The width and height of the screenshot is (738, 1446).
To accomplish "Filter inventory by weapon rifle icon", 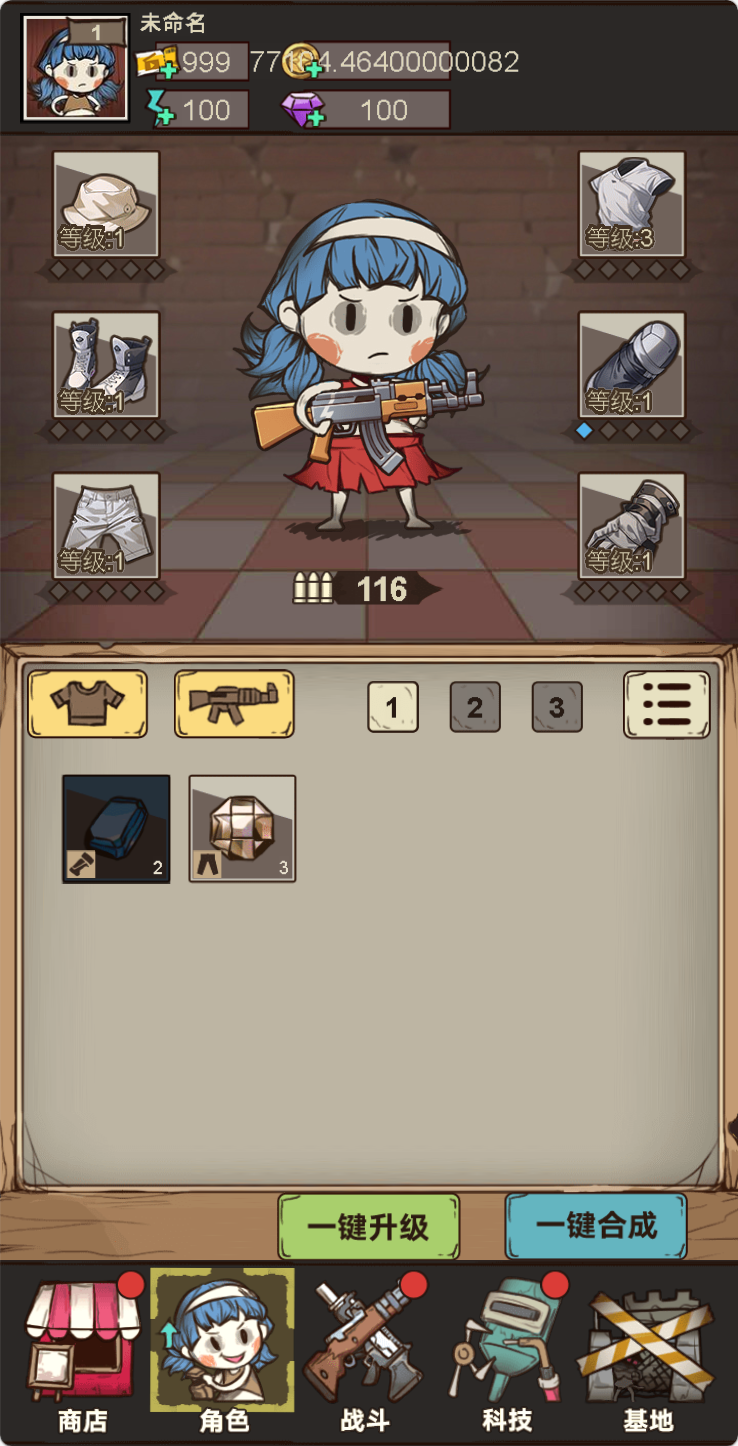I will (x=234, y=704).
